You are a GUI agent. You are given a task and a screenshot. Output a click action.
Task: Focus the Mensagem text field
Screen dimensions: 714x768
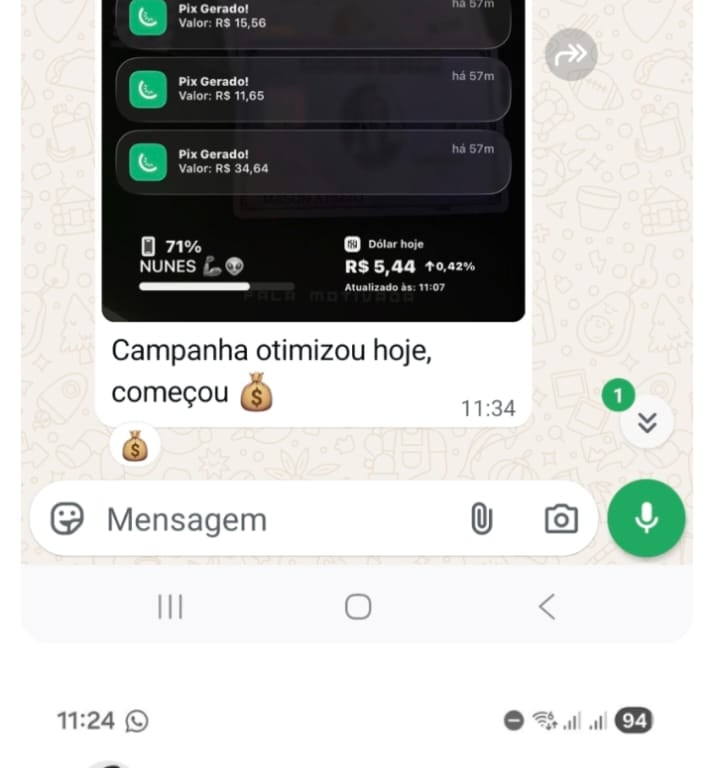click(x=270, y=520)
